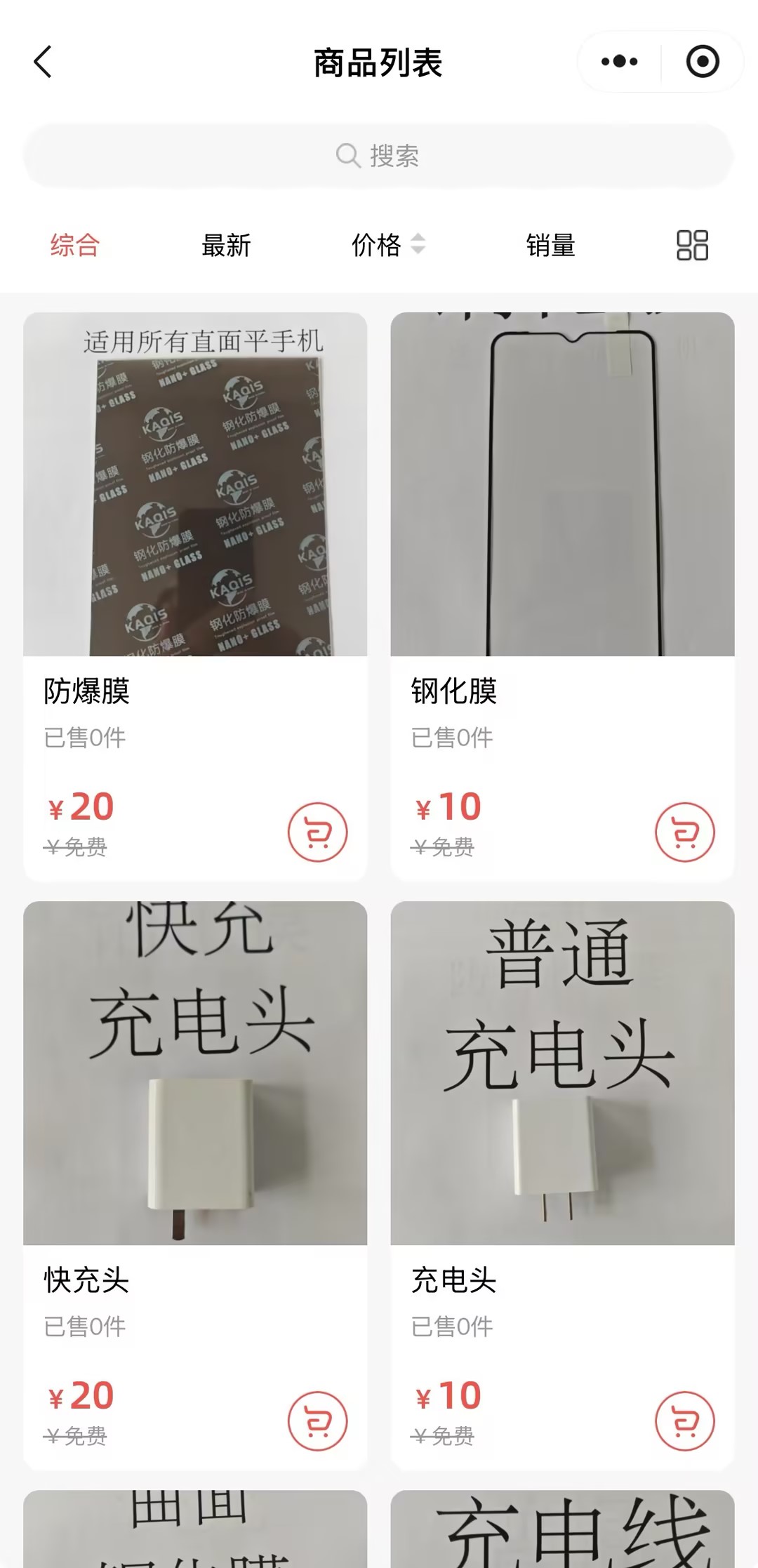
Task: View the 充电头 product details
Action: tap(562, 1073)
